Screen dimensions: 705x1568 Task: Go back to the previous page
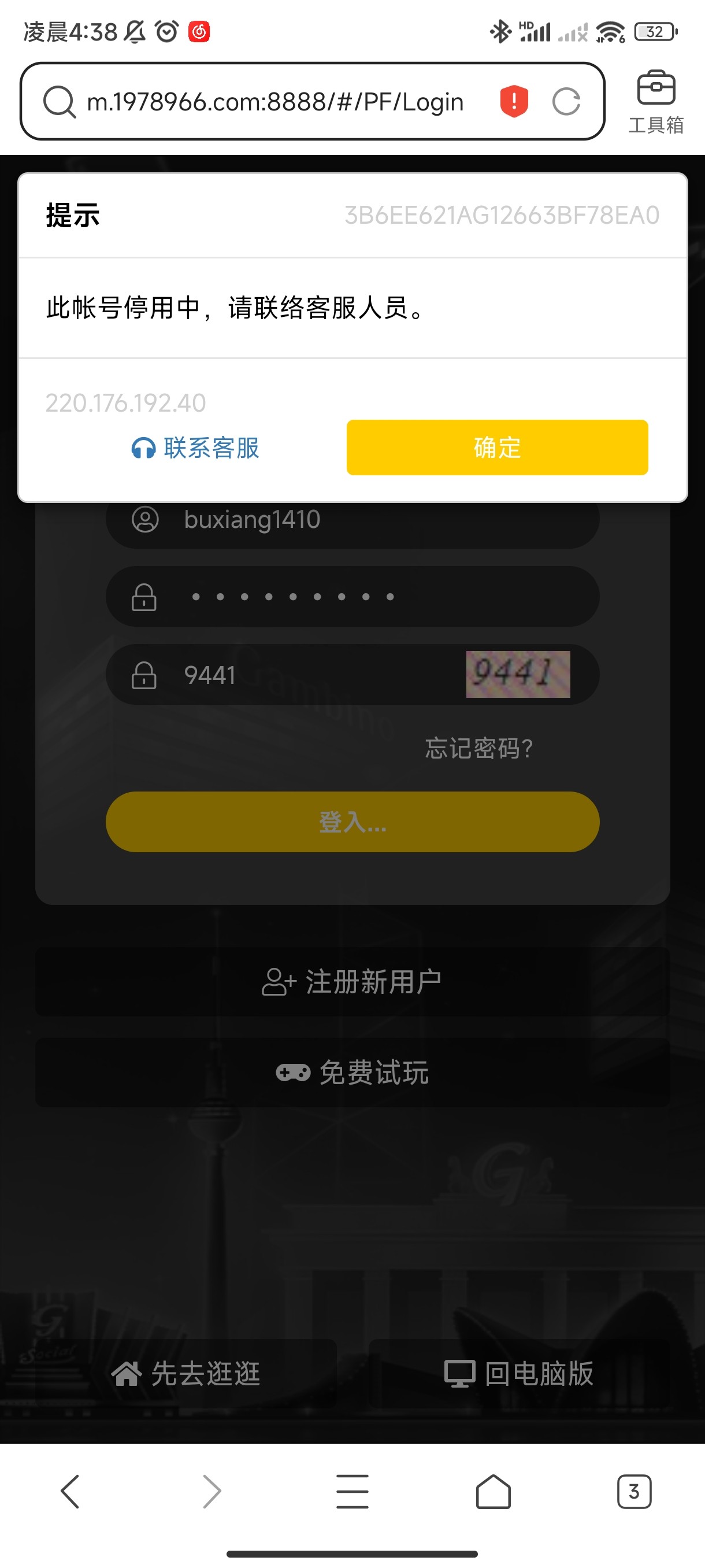pos(70,1491)
